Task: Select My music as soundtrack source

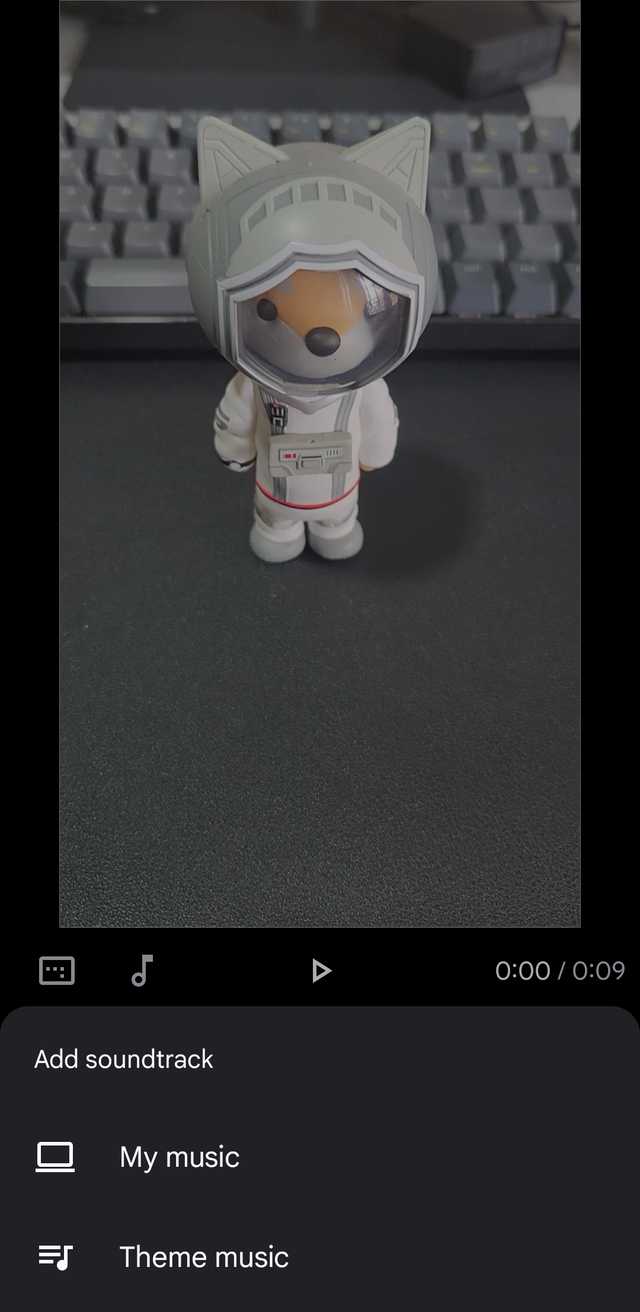Action: click(180, 1157)
